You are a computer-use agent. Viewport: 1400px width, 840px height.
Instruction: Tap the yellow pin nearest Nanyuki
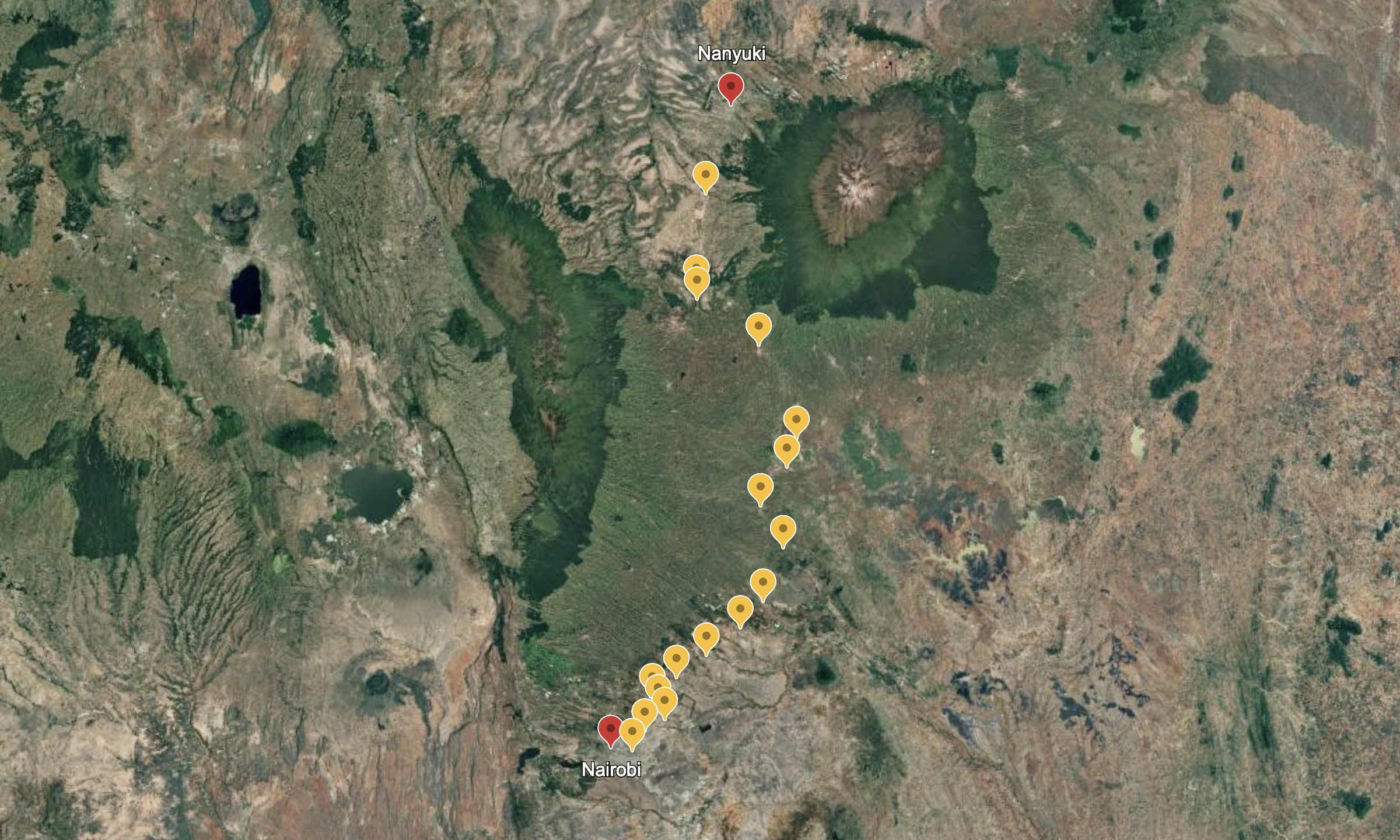(x=705, y=175)
